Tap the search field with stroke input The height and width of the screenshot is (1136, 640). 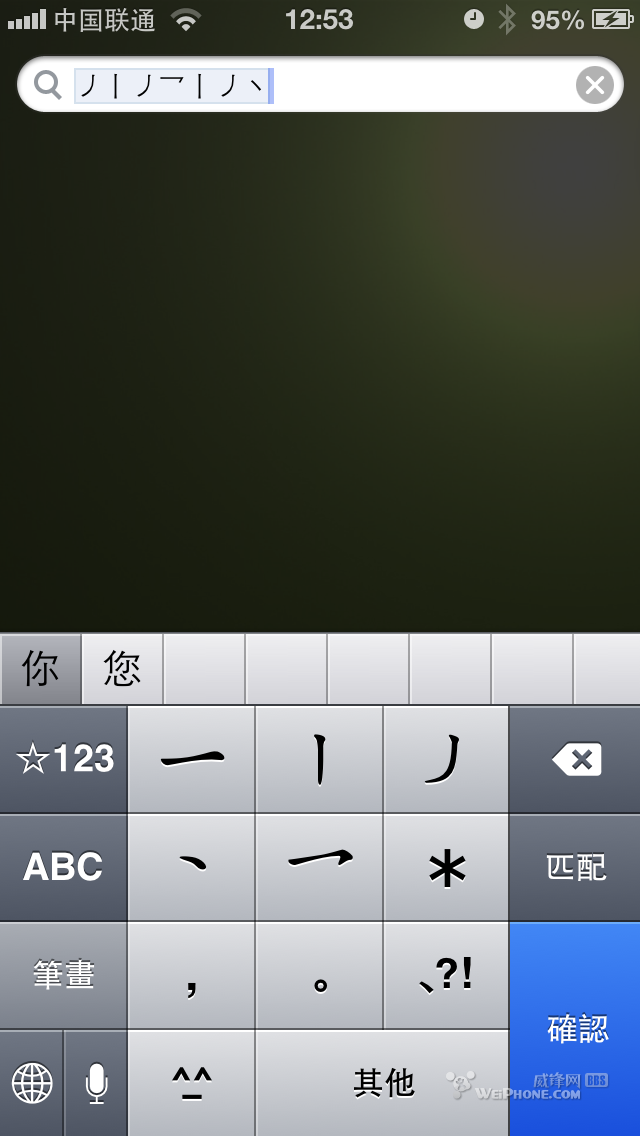click(x=320, y=85)
